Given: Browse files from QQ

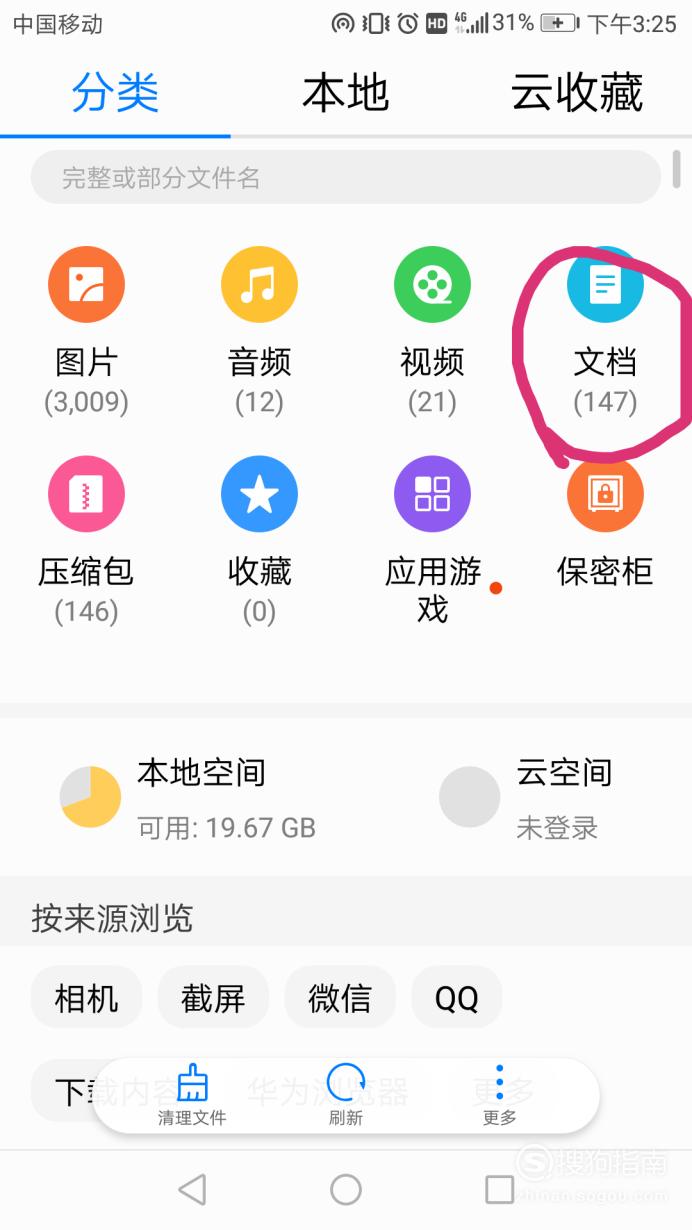Looking at the screenshot, I should pyautogui.click(x=457, y=997).
